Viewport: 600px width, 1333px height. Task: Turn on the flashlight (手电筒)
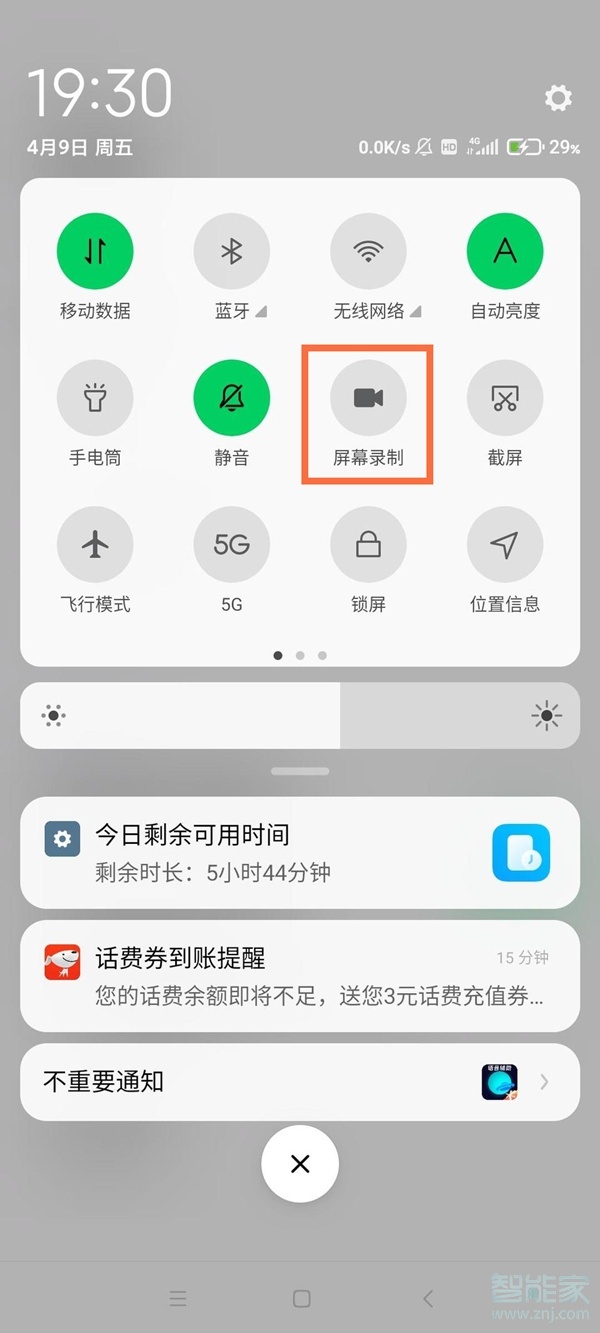coord(95,398)
